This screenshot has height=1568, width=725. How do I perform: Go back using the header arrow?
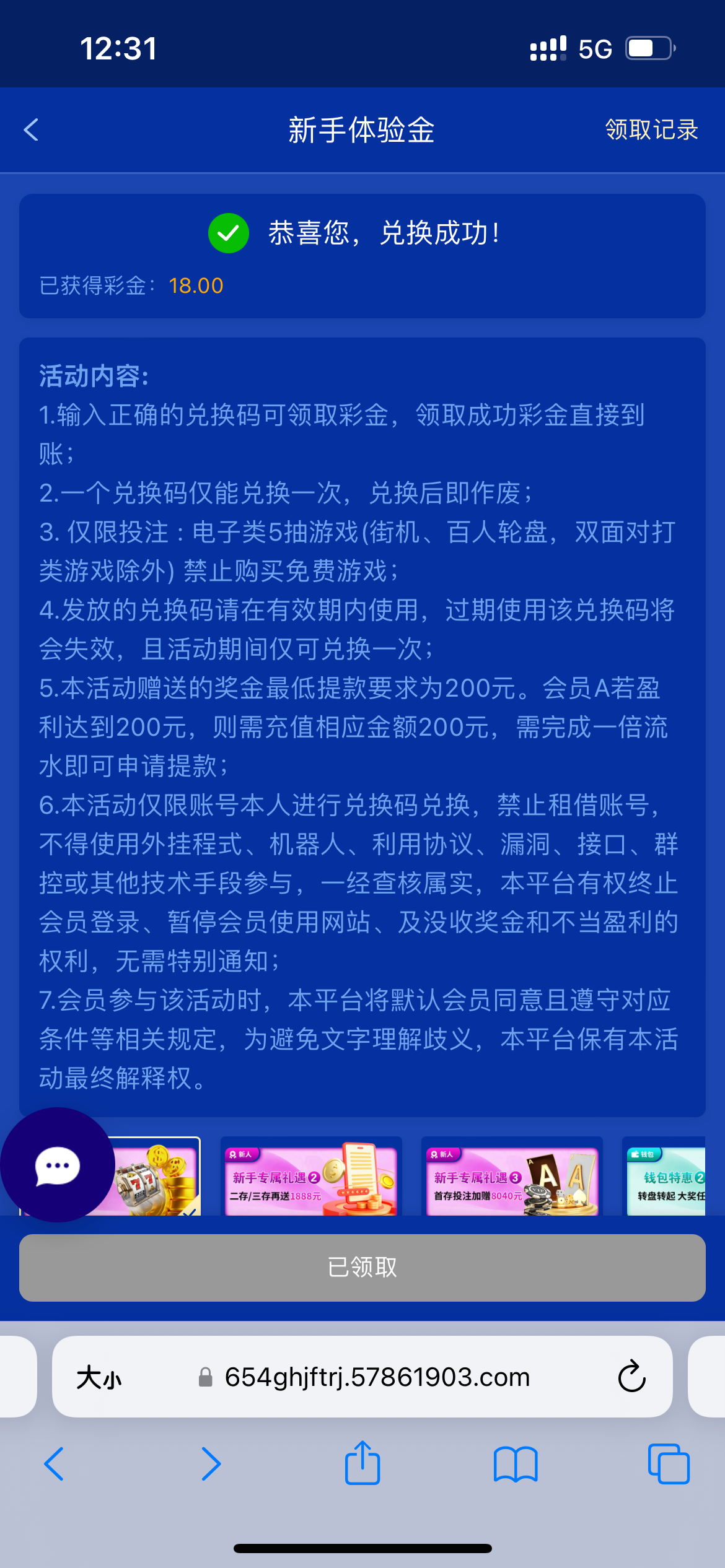pyautogui.click(x=31, y=130)
